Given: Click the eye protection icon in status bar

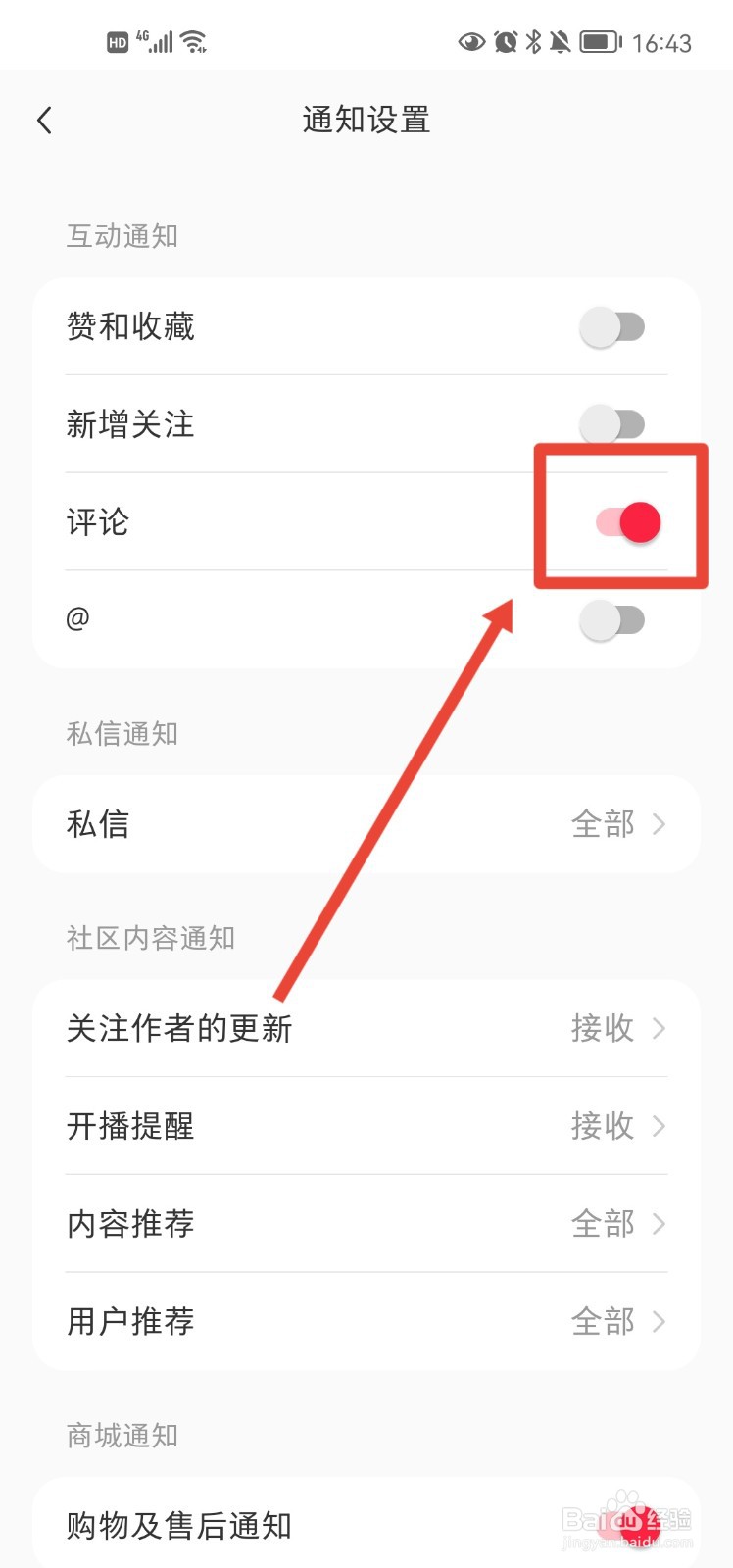Looking at the screenshot, I should pos(471,41).
